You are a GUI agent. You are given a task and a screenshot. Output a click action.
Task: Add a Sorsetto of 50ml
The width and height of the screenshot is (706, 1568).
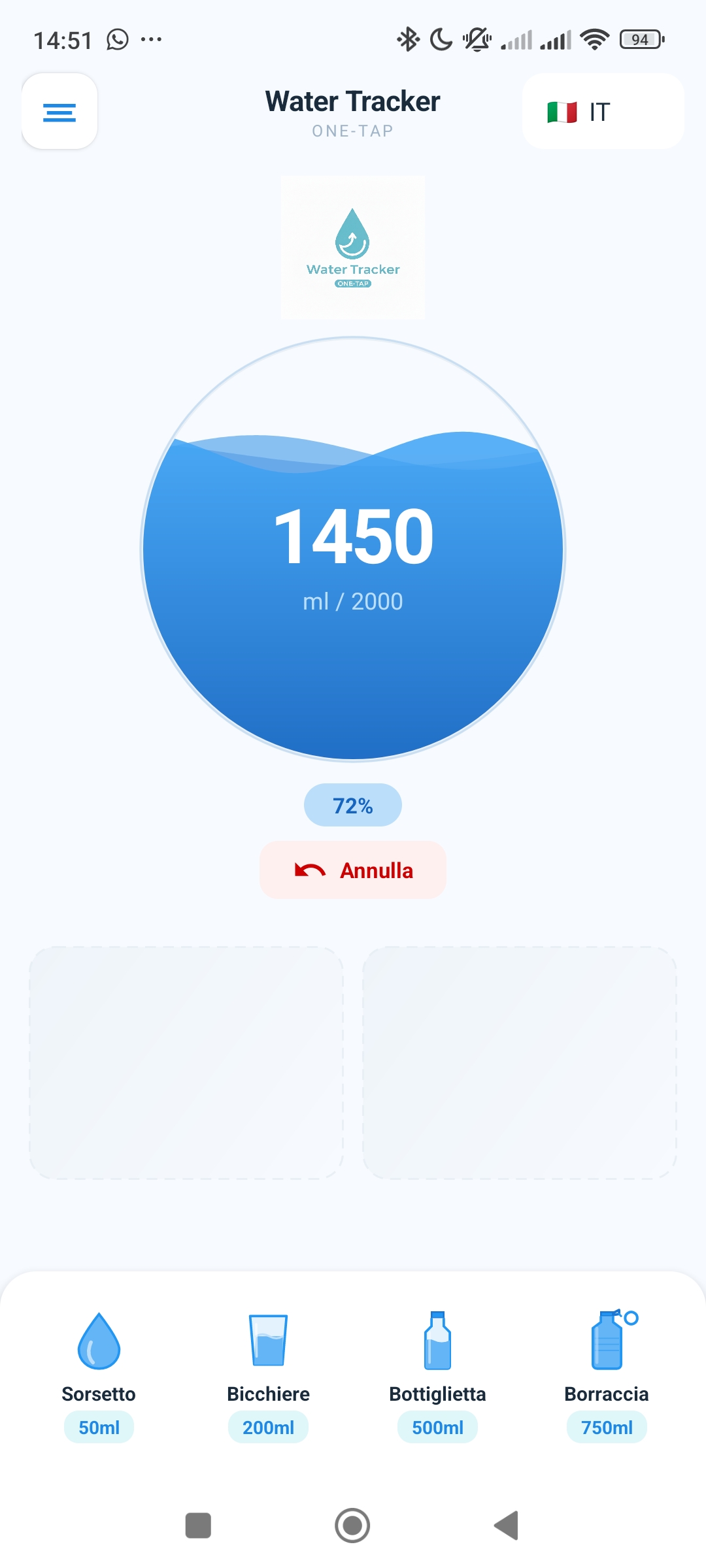pyautogui.click(x=99, y=1377)
